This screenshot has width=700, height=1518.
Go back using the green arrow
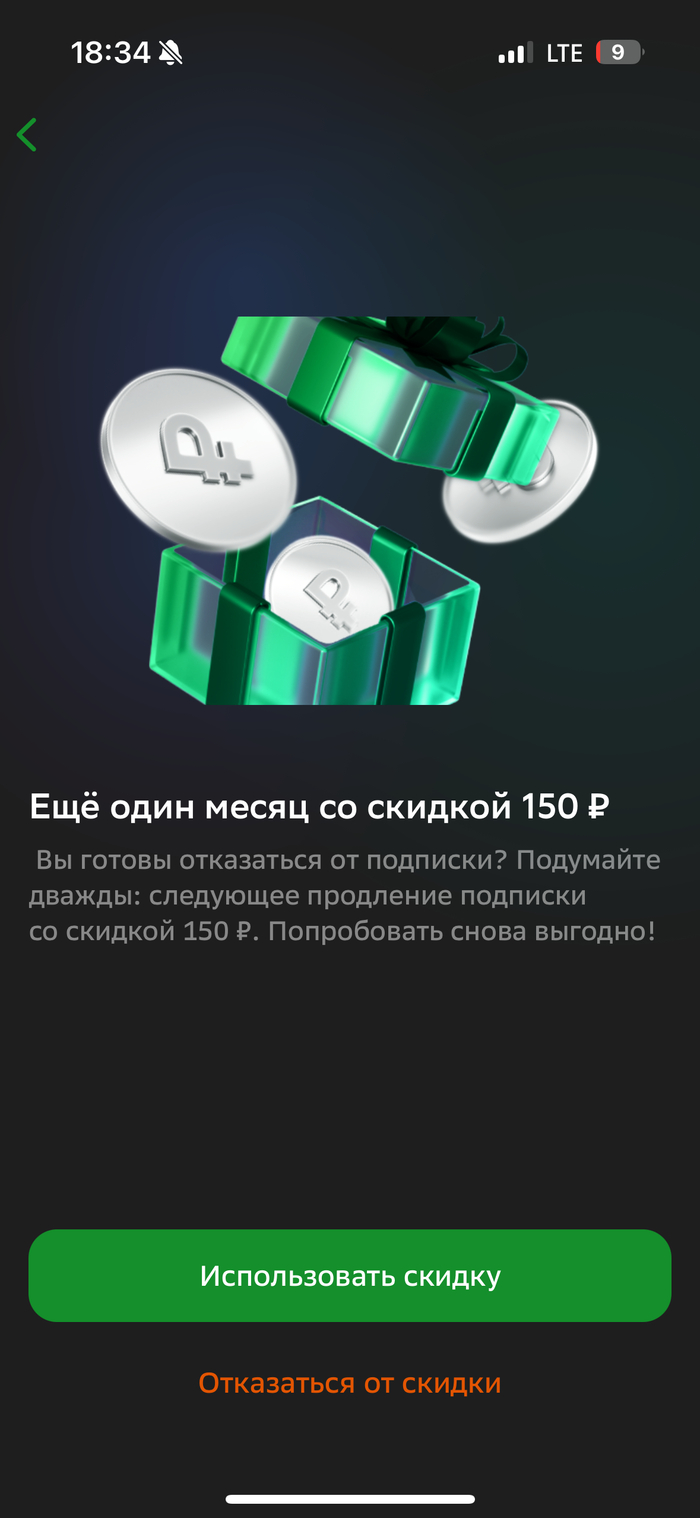pyautogui.click(x=27, y=135)
